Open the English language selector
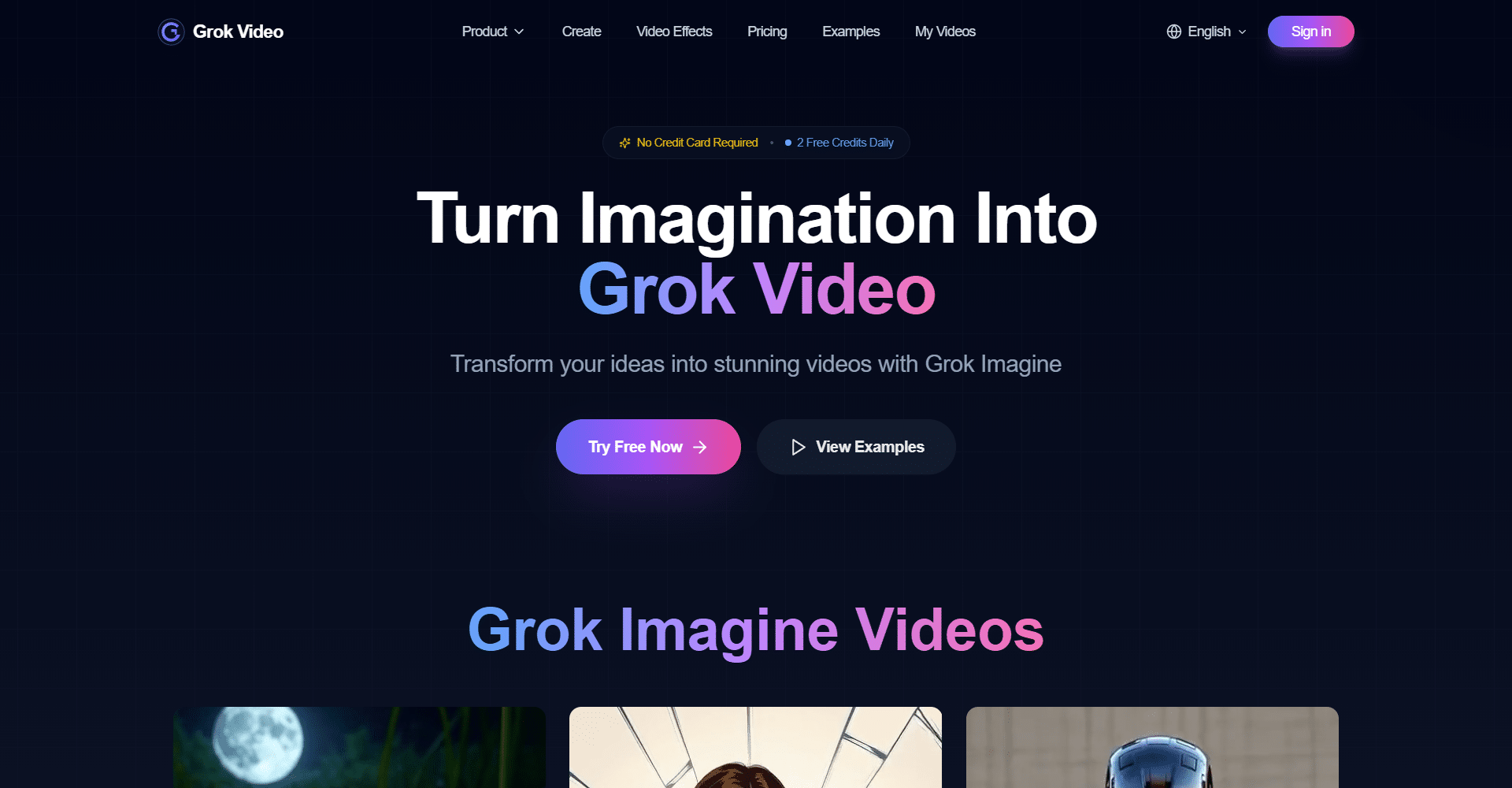Viewport: 1512px width, 788px height. (1206, 32)
